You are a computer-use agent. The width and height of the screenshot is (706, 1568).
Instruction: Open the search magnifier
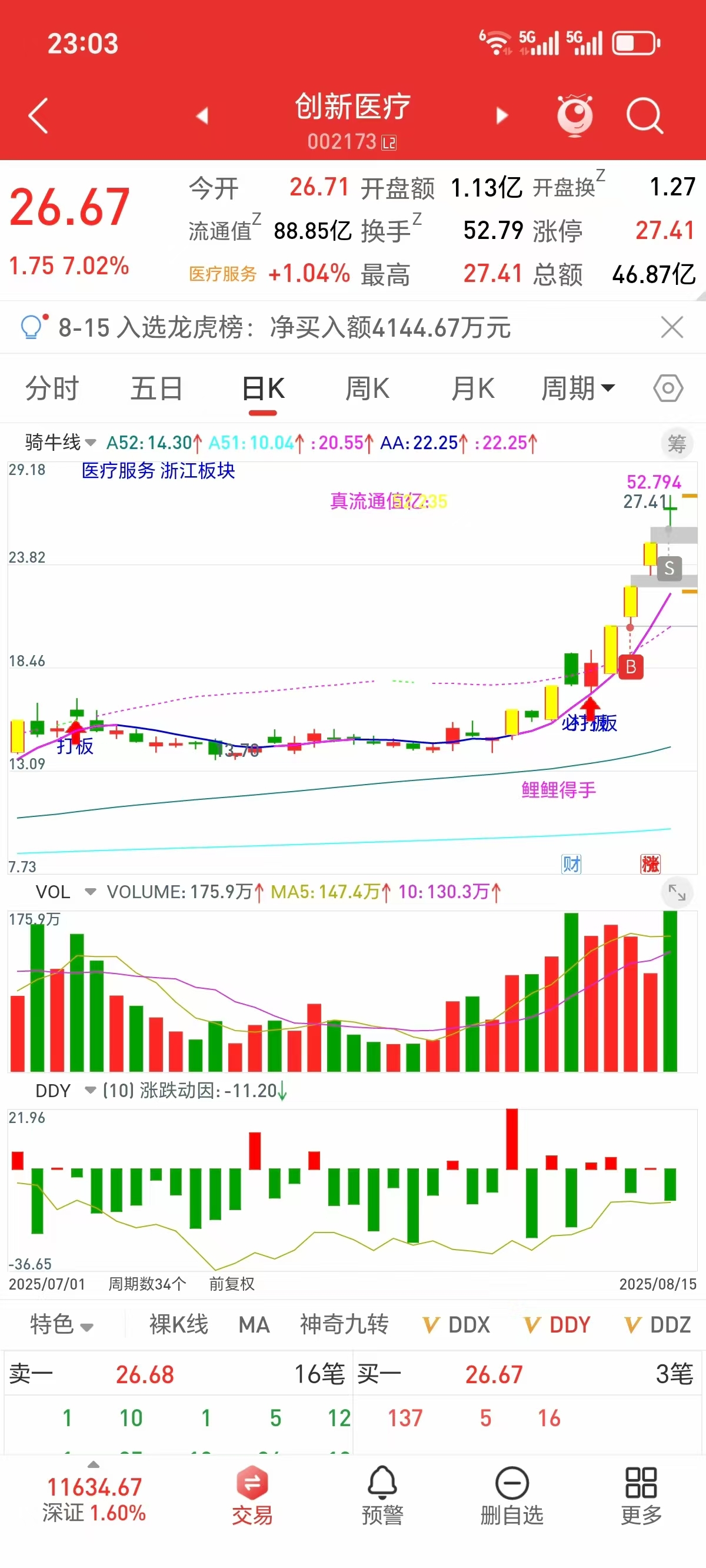pos(644,115)
